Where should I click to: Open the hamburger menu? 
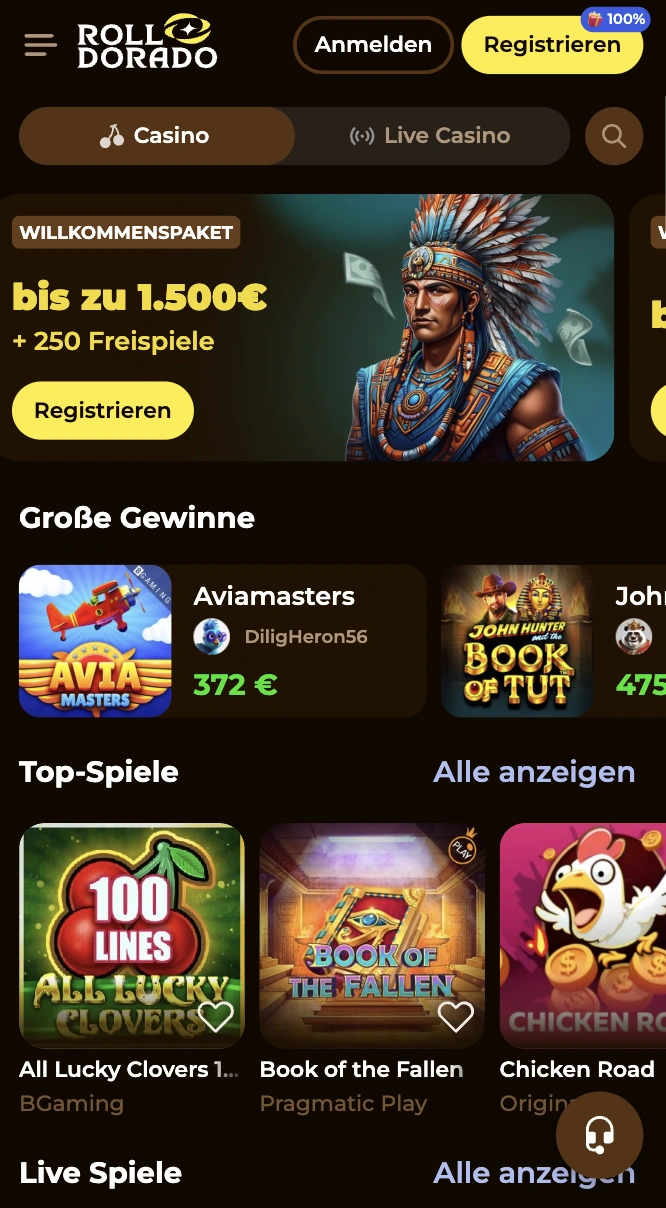[41, 45]
